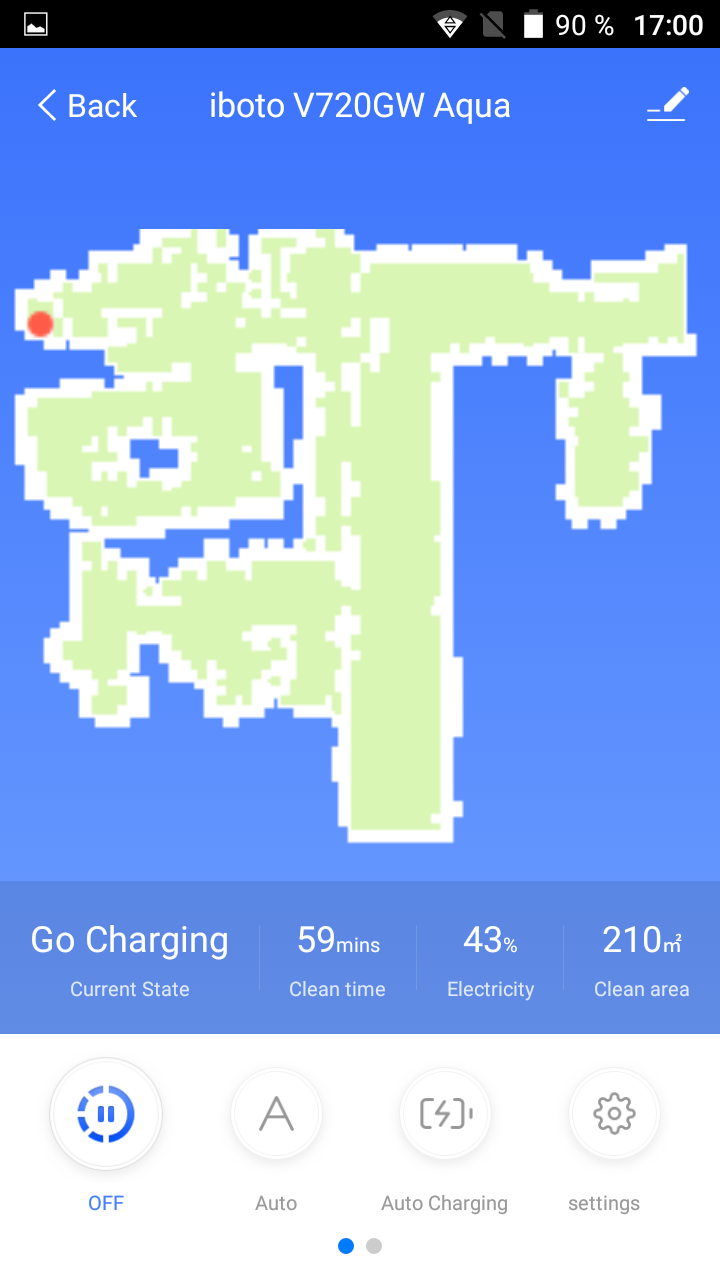The height and width of the screenshot is (1280, 720).
Task: Tap the pencil edit icon
Action: point(667,104)
